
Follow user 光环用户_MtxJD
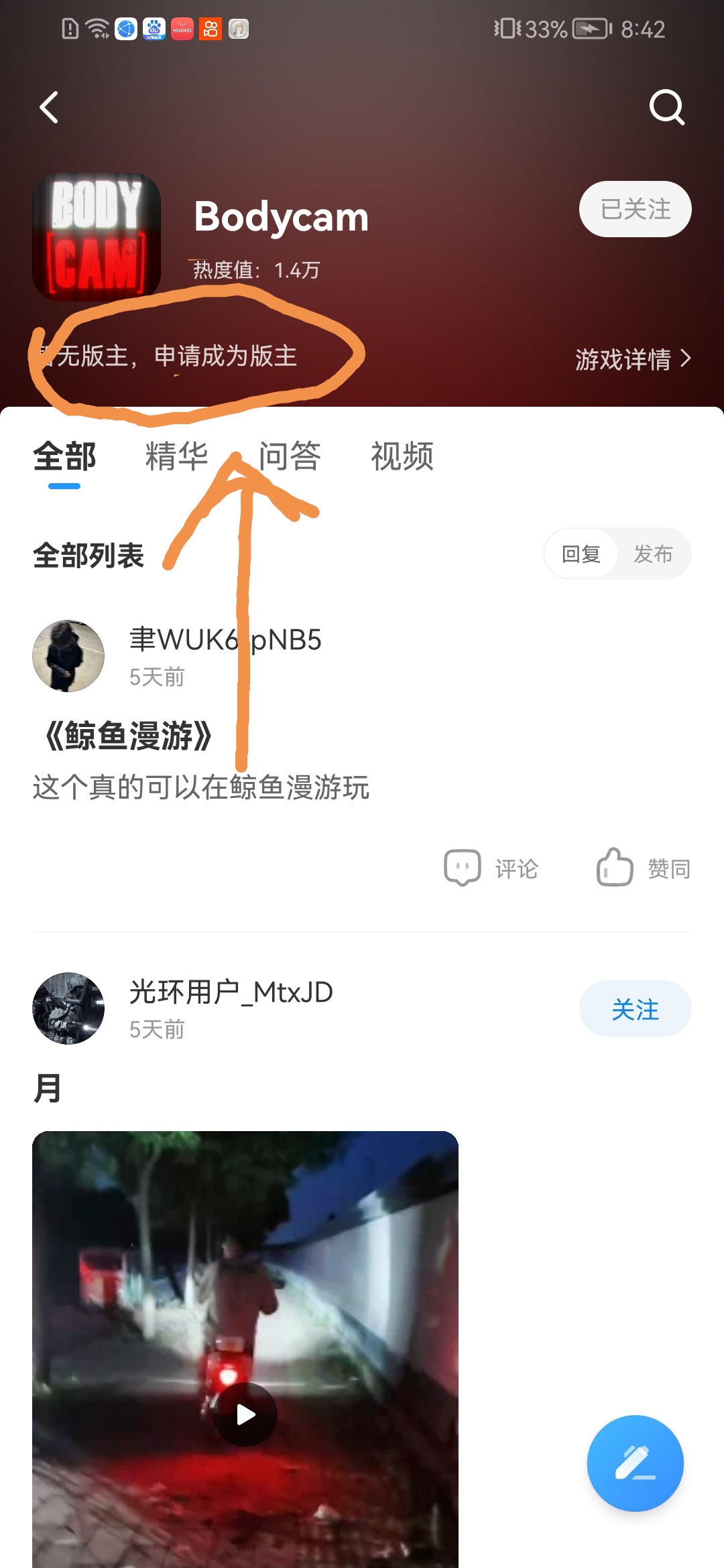pos(635,1009)
